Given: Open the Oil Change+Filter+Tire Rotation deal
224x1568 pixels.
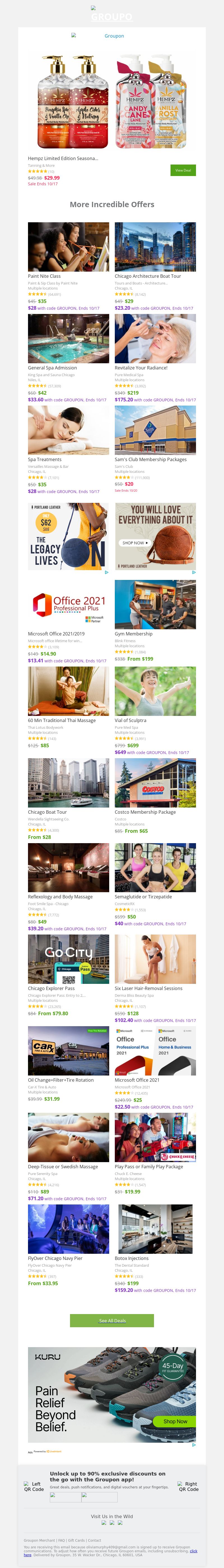Looking at the screenshot, I should point(68,1051).
